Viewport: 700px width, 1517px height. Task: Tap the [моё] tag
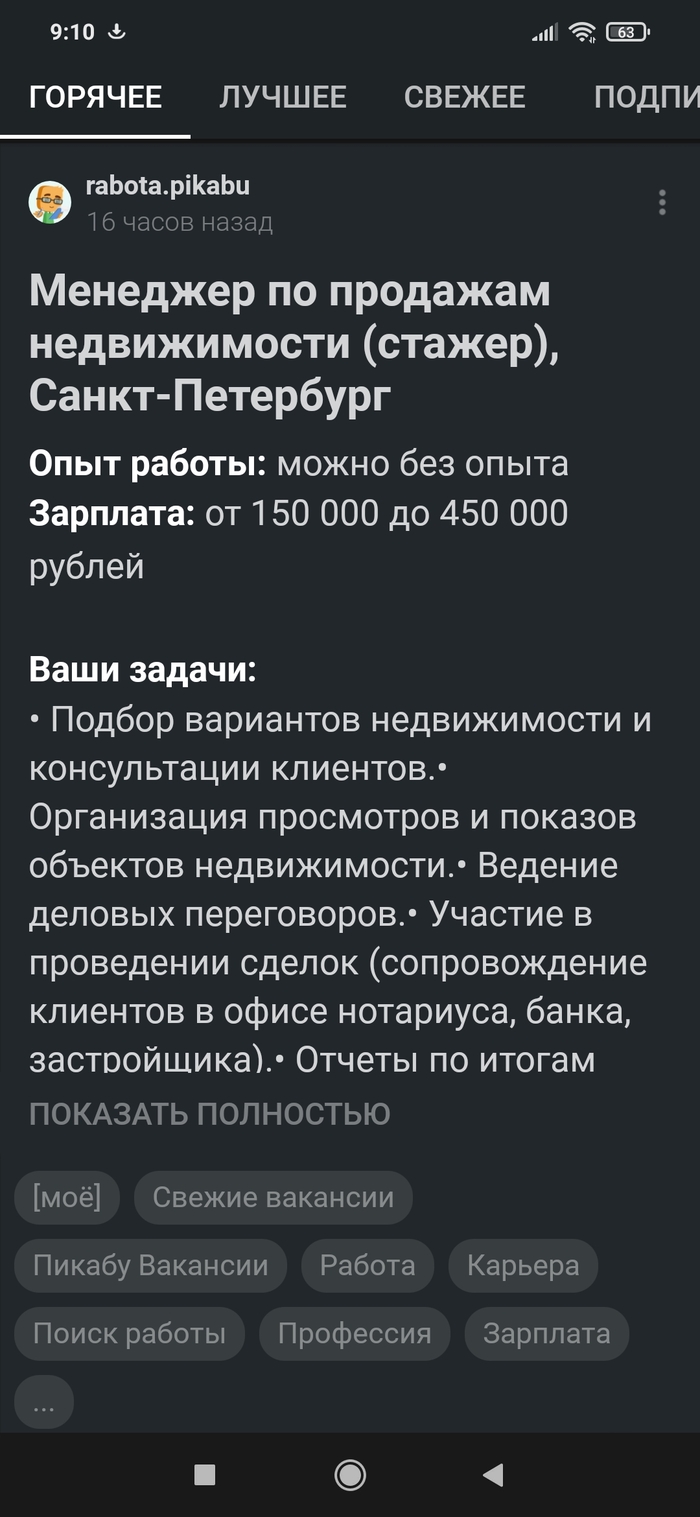pos(66,1197)
